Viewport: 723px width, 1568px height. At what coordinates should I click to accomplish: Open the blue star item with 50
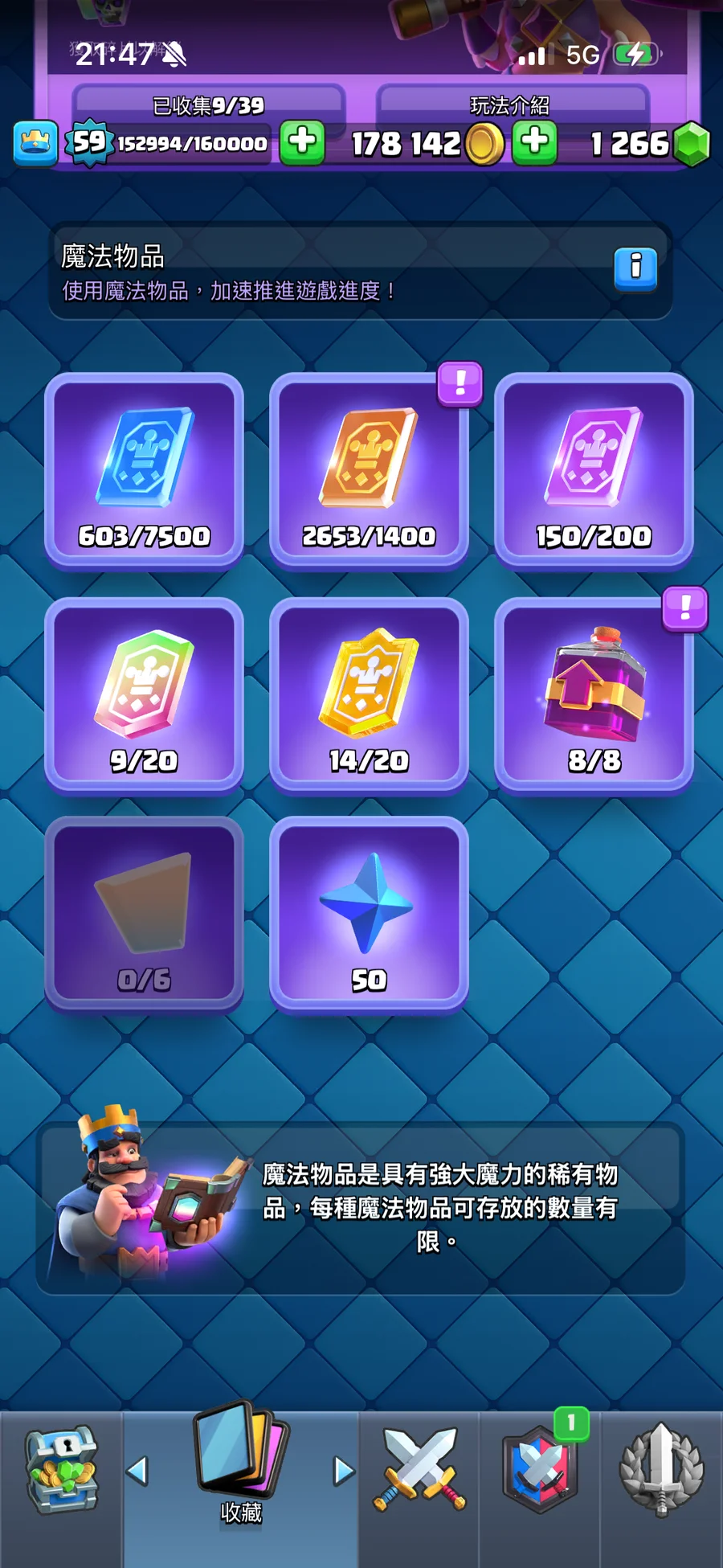click(x=370, y=914)
